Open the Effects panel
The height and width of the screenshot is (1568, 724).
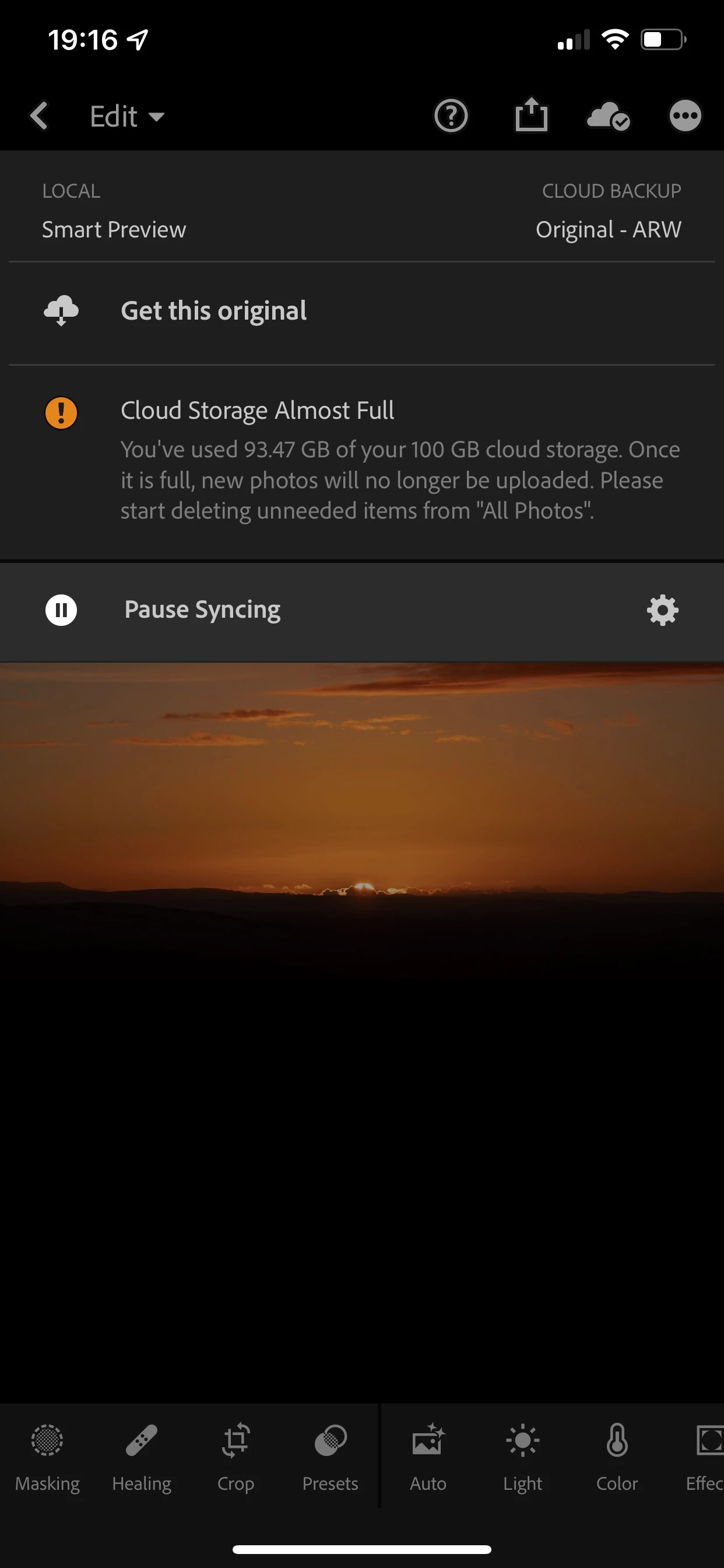click(x=706, y=1455)
